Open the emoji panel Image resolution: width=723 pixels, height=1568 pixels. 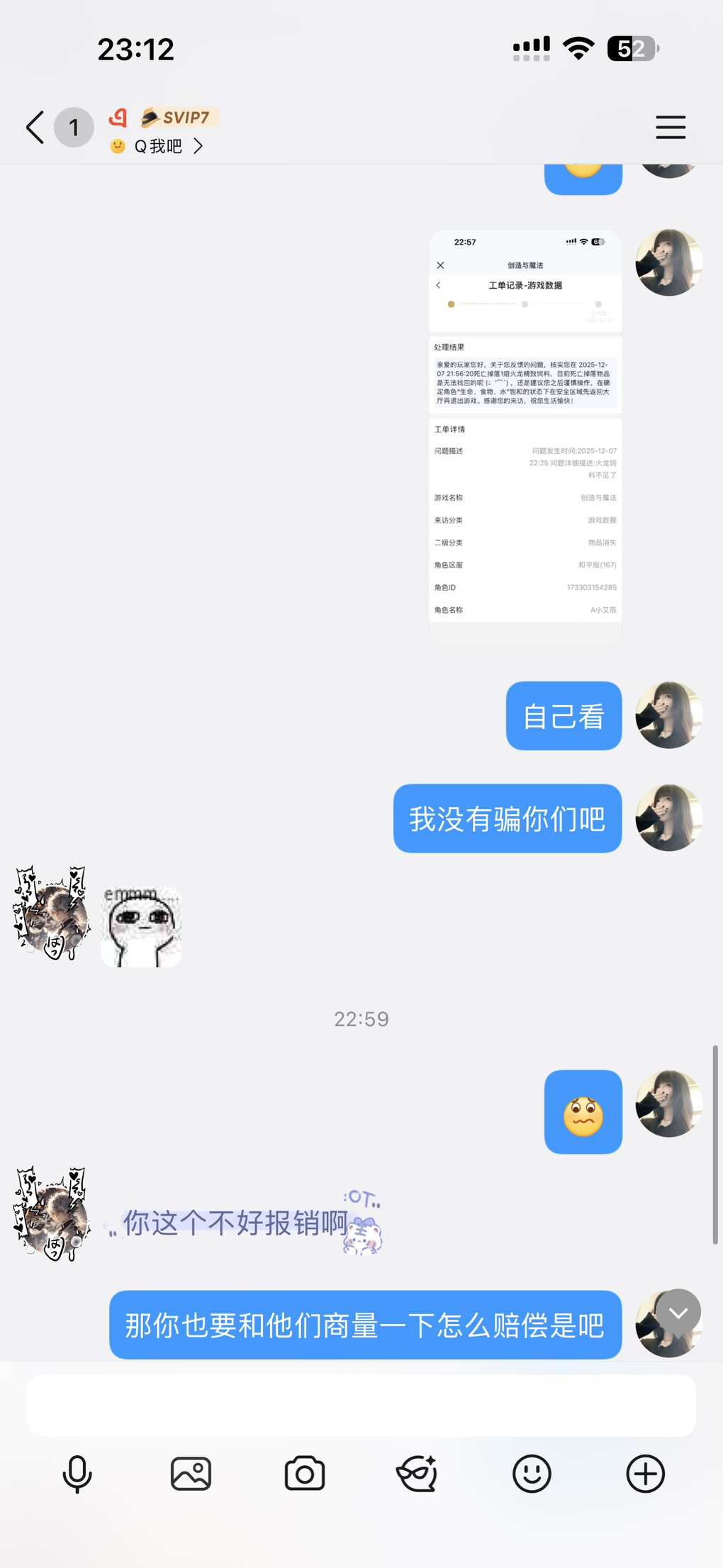click(532, 1474)
